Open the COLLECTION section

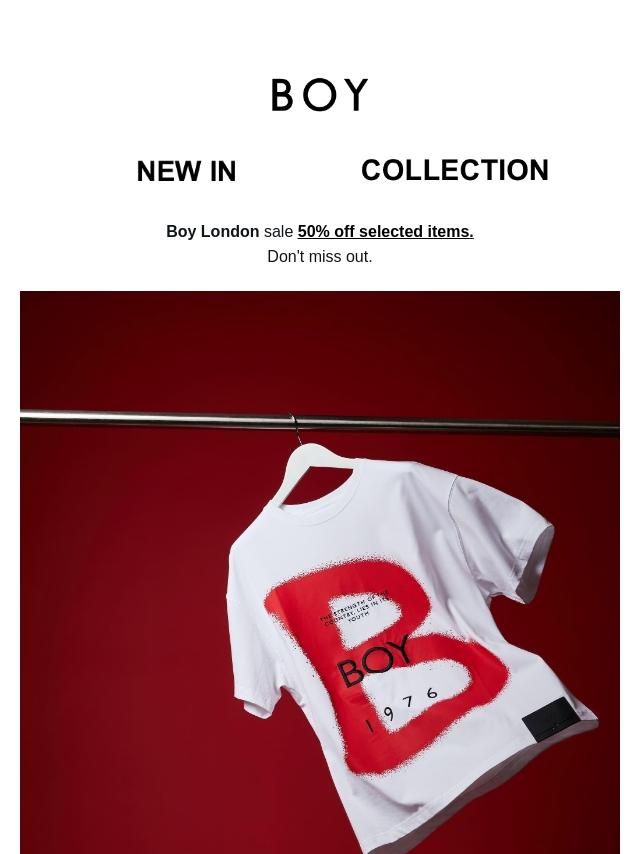[x=454, y=171]
